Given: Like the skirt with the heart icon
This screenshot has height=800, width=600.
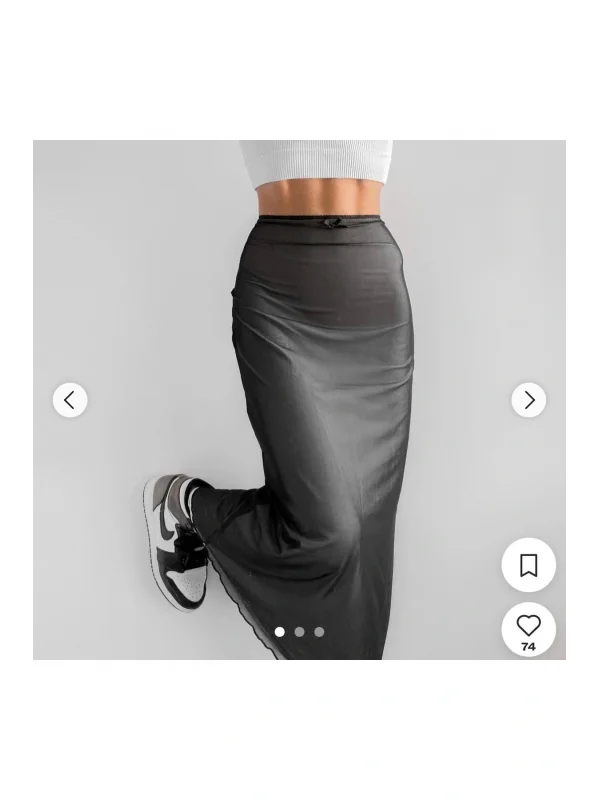Looking at the screenshot, I should coord(528,627).
